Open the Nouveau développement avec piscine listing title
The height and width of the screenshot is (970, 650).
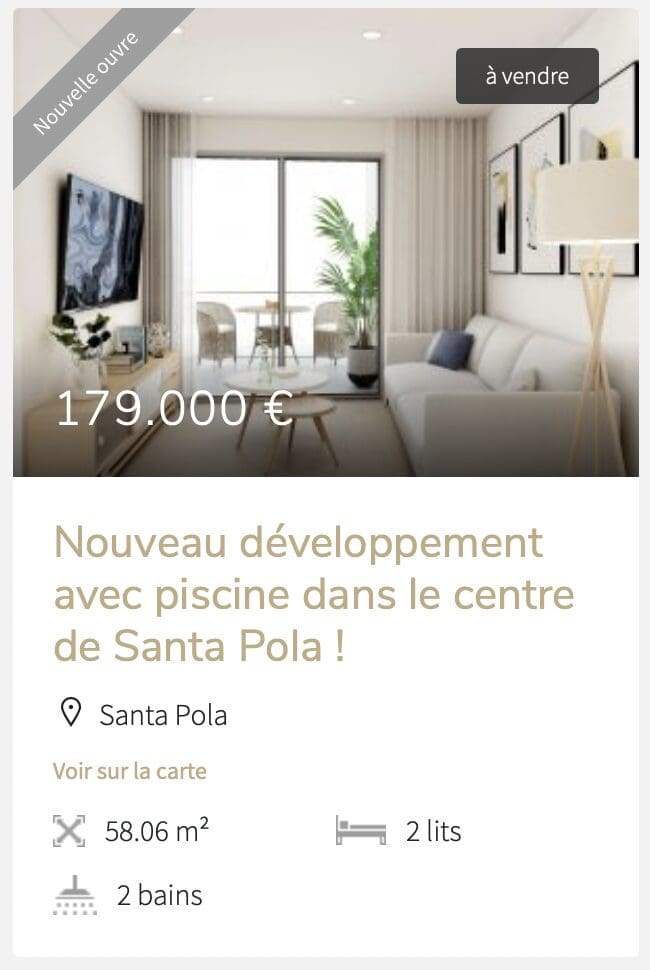(314, 594)
